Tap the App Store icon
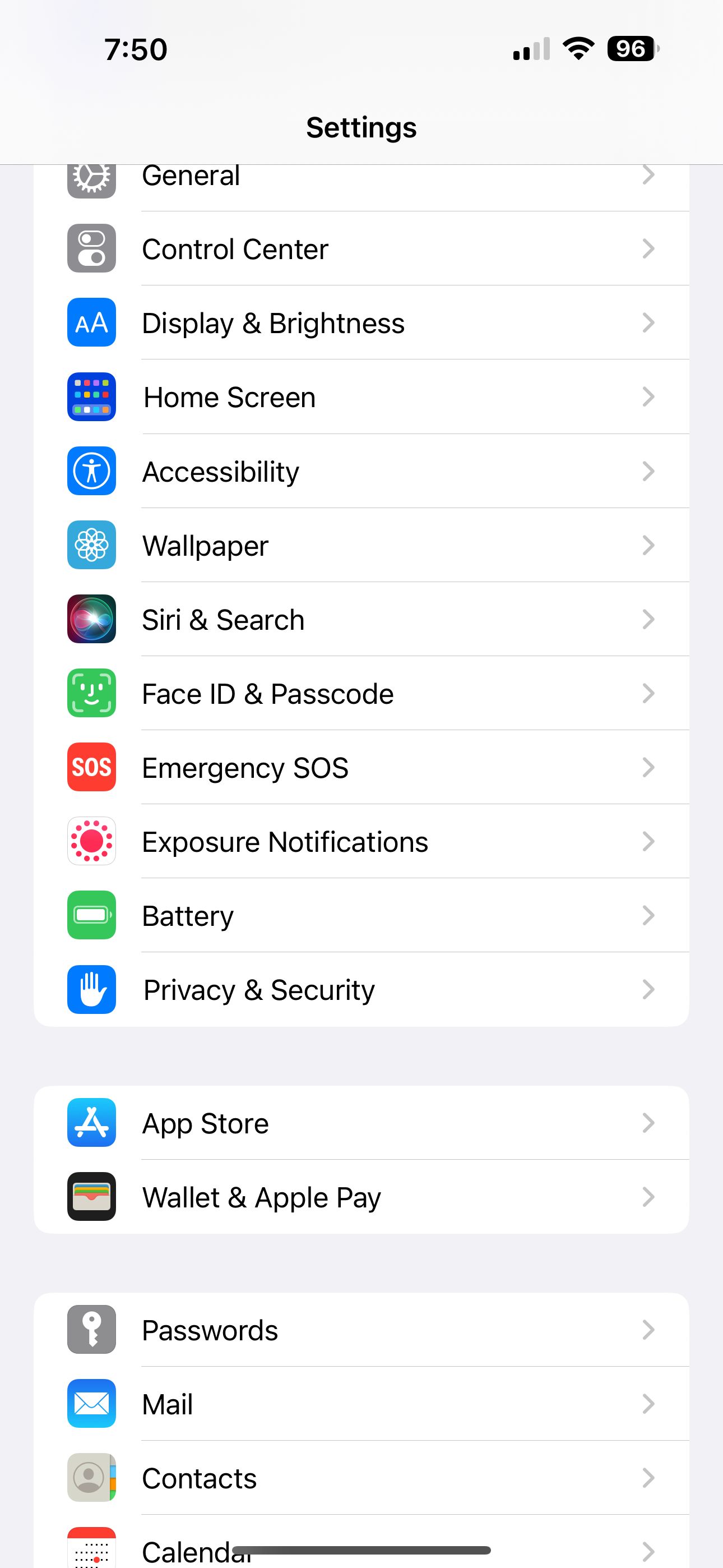Viewport: 723px width, 1568px height. 91,1123
